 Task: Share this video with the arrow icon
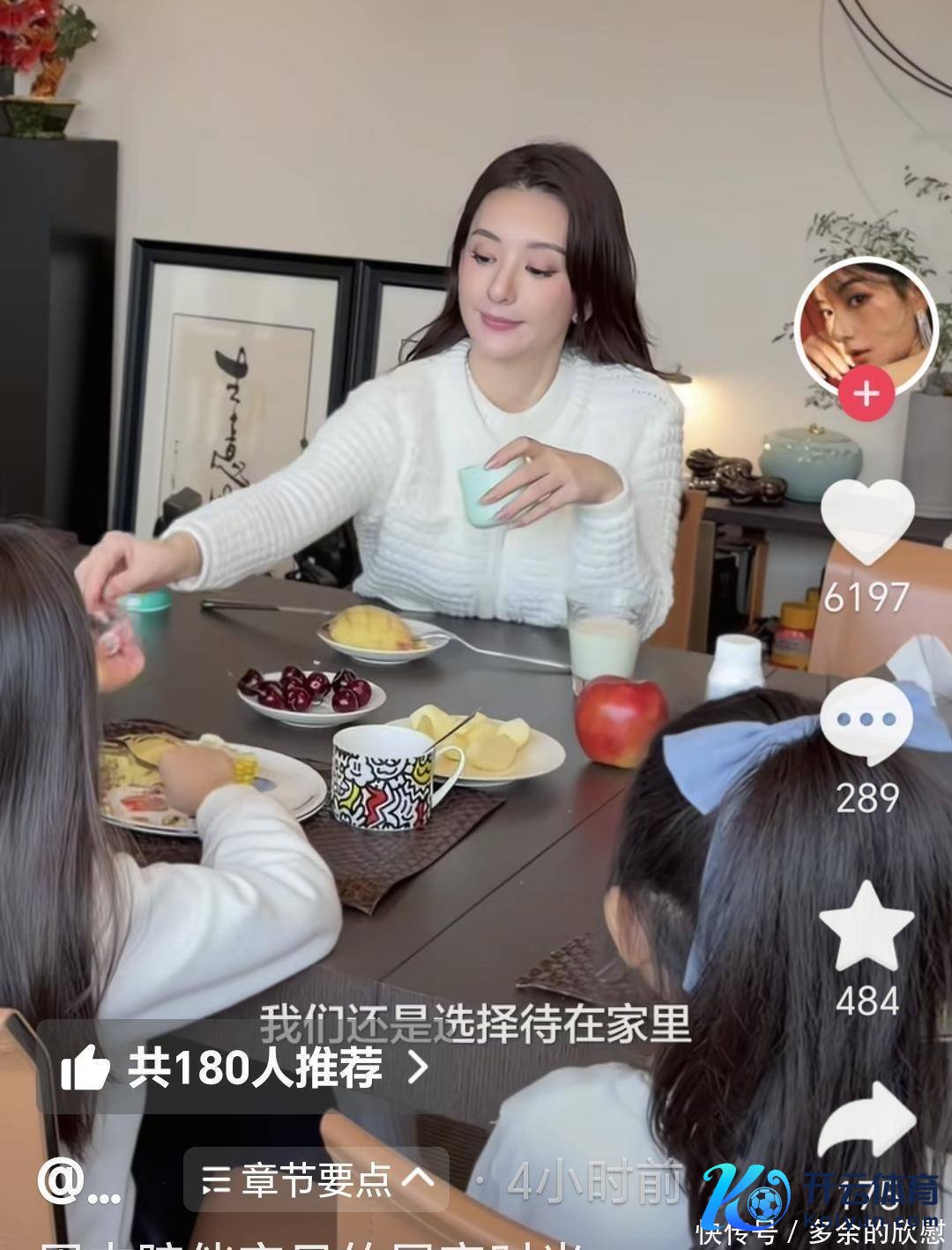[x=866, y=1121]
